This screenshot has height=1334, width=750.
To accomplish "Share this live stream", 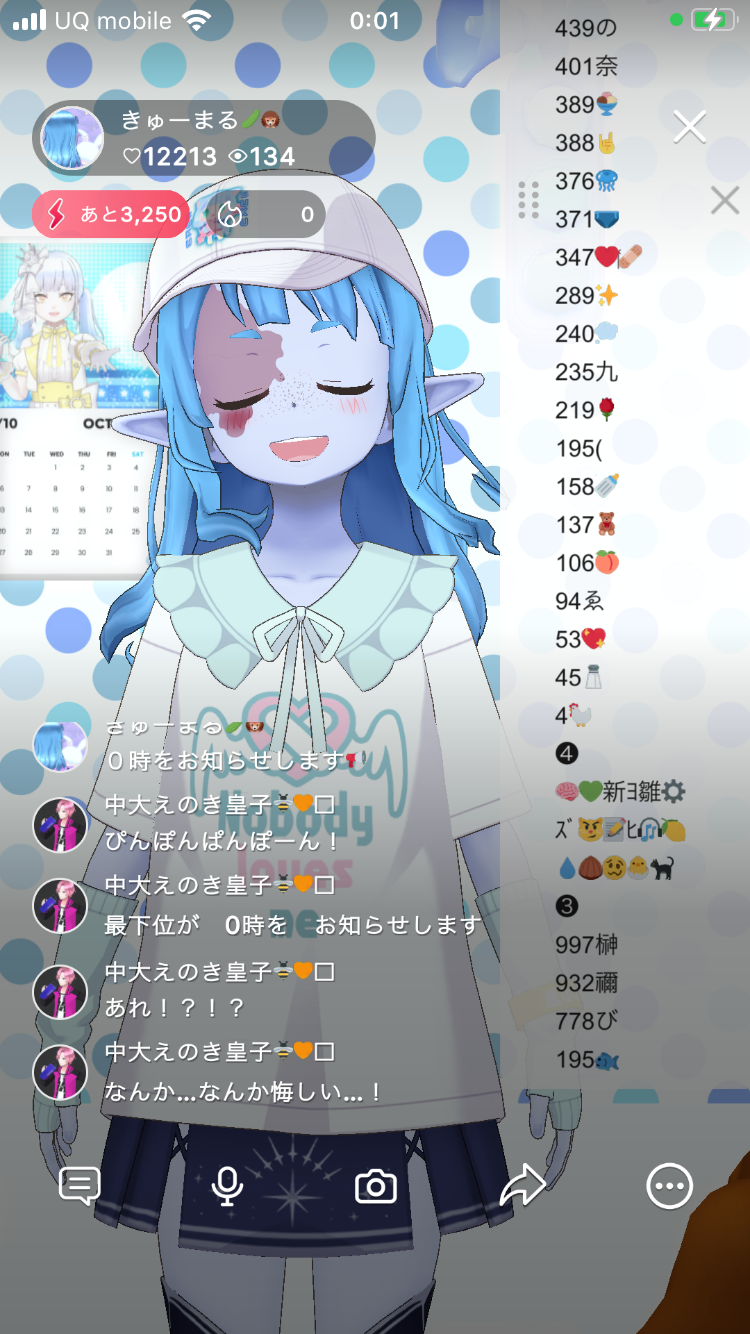I will coord(522,1186).
